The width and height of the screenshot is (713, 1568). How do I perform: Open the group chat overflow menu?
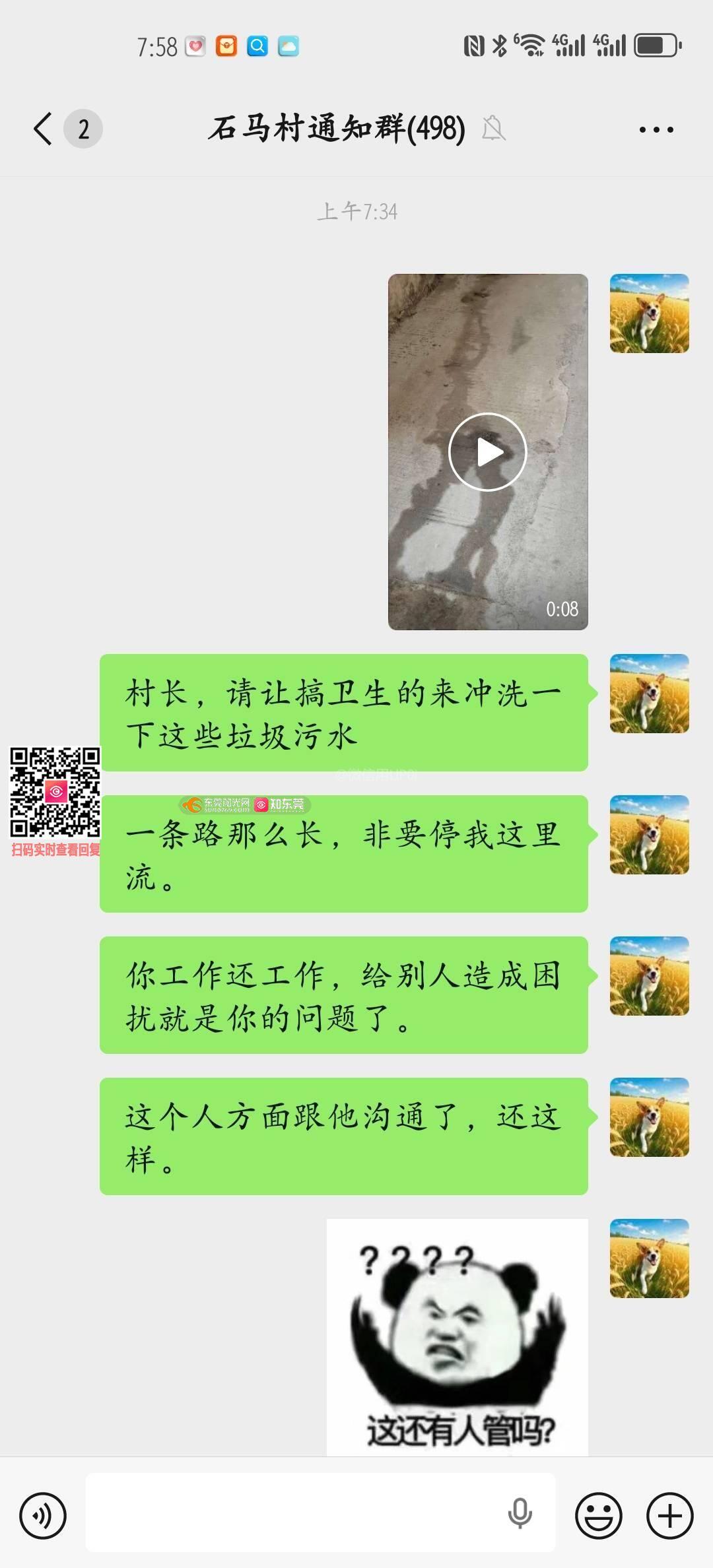point(656,129)
